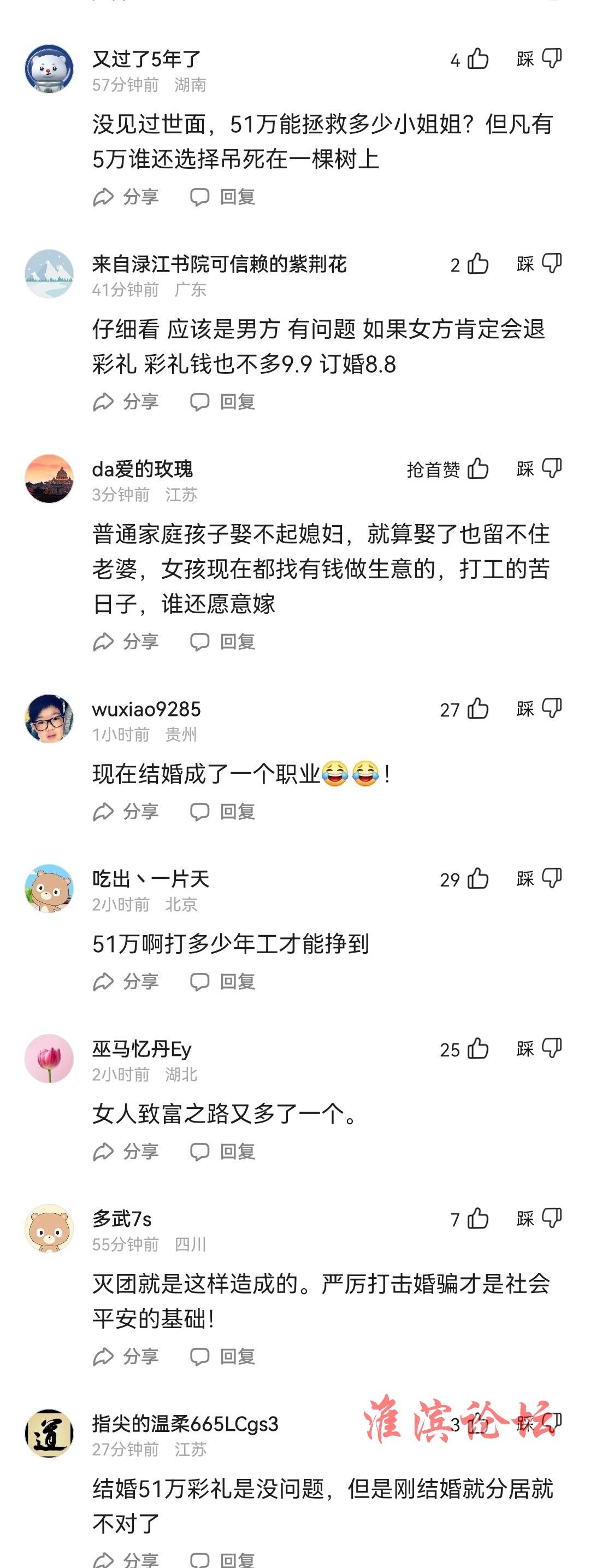Image resolution: width=590 pixels, height=1568 pixels.
Task: Like the comment by 吃出丶一片天
Action: pos(478,879)
